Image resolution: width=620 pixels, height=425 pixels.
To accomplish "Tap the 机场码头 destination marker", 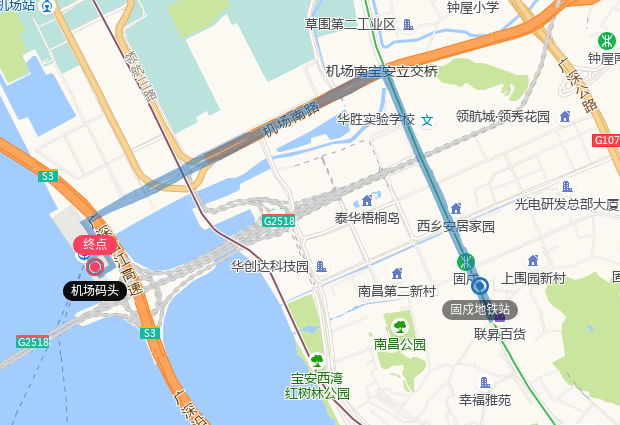I will (95, 266).
